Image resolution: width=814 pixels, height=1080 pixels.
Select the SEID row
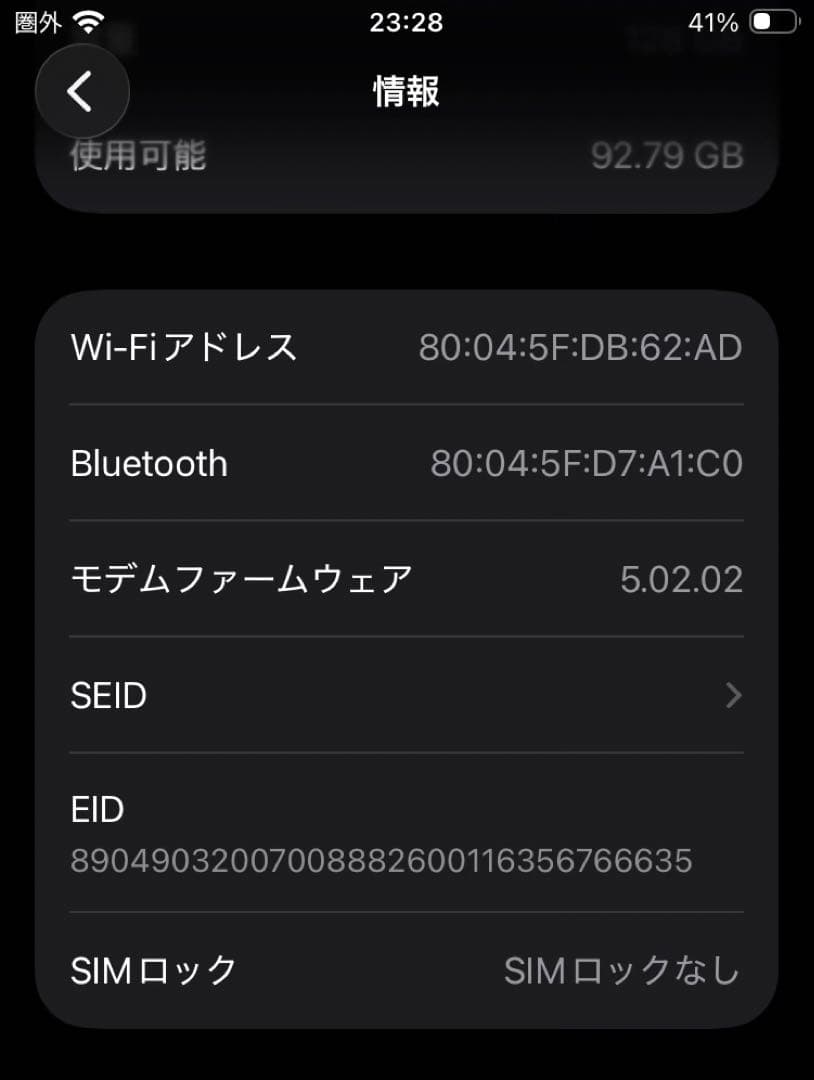coord(400,695)
